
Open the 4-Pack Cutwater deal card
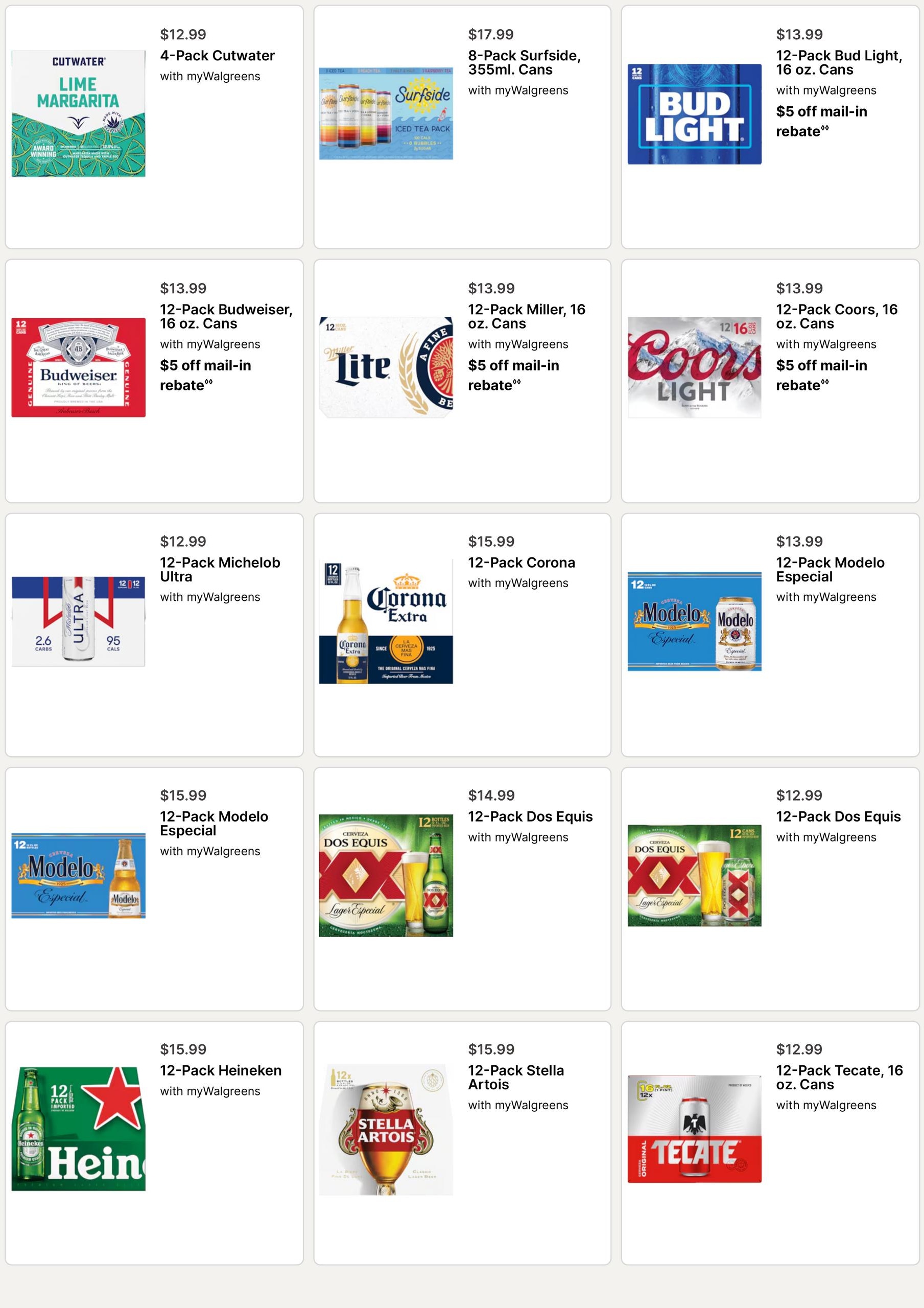point(154,127)
